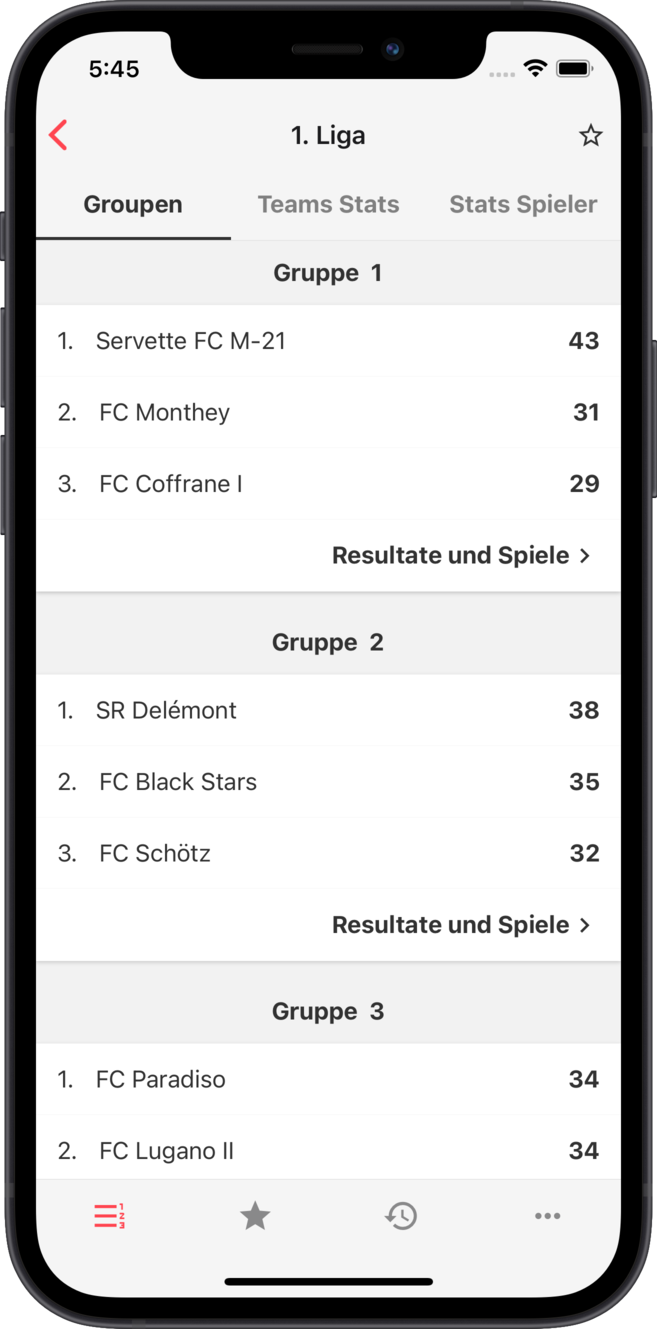Open FC Schötz team row
Screen dimensions: 657x1329
click(328, 853)
